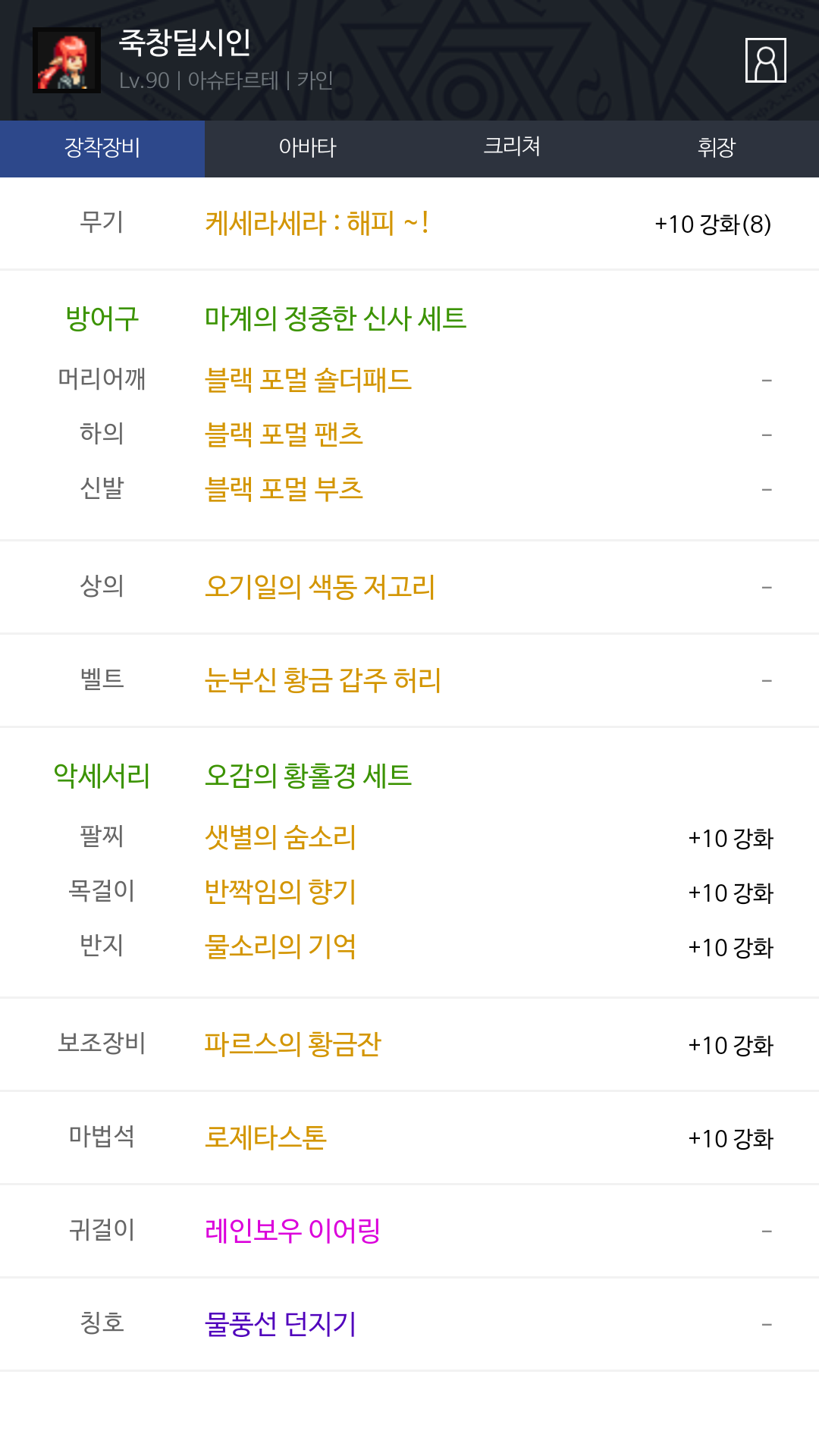This screenshot has width=819, height=1456.
Task: Switch to the 아바타 tab
Action: click(x=307, y=149)
